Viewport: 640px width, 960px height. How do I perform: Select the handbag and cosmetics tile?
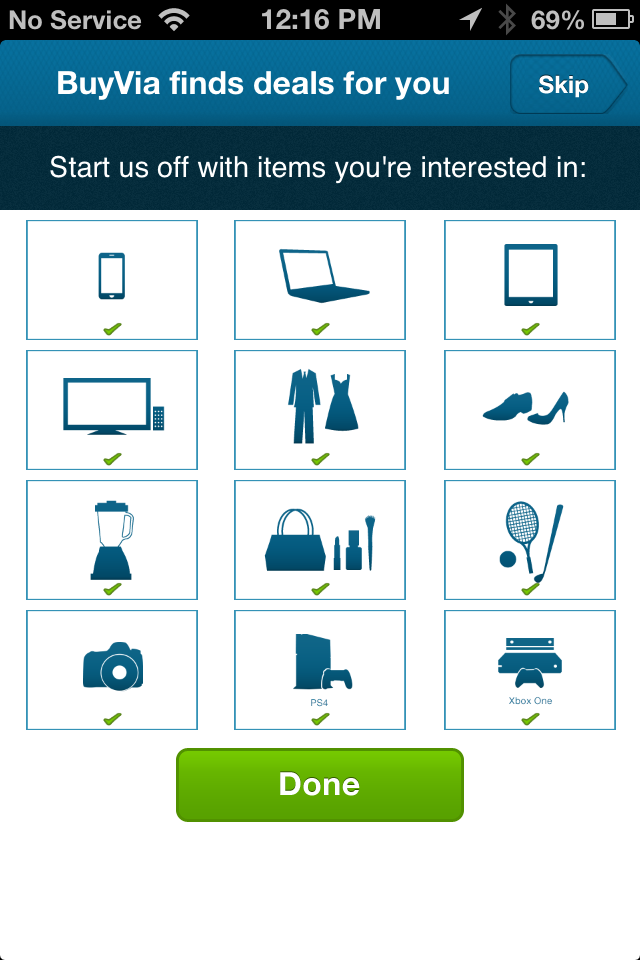(320, 540)
